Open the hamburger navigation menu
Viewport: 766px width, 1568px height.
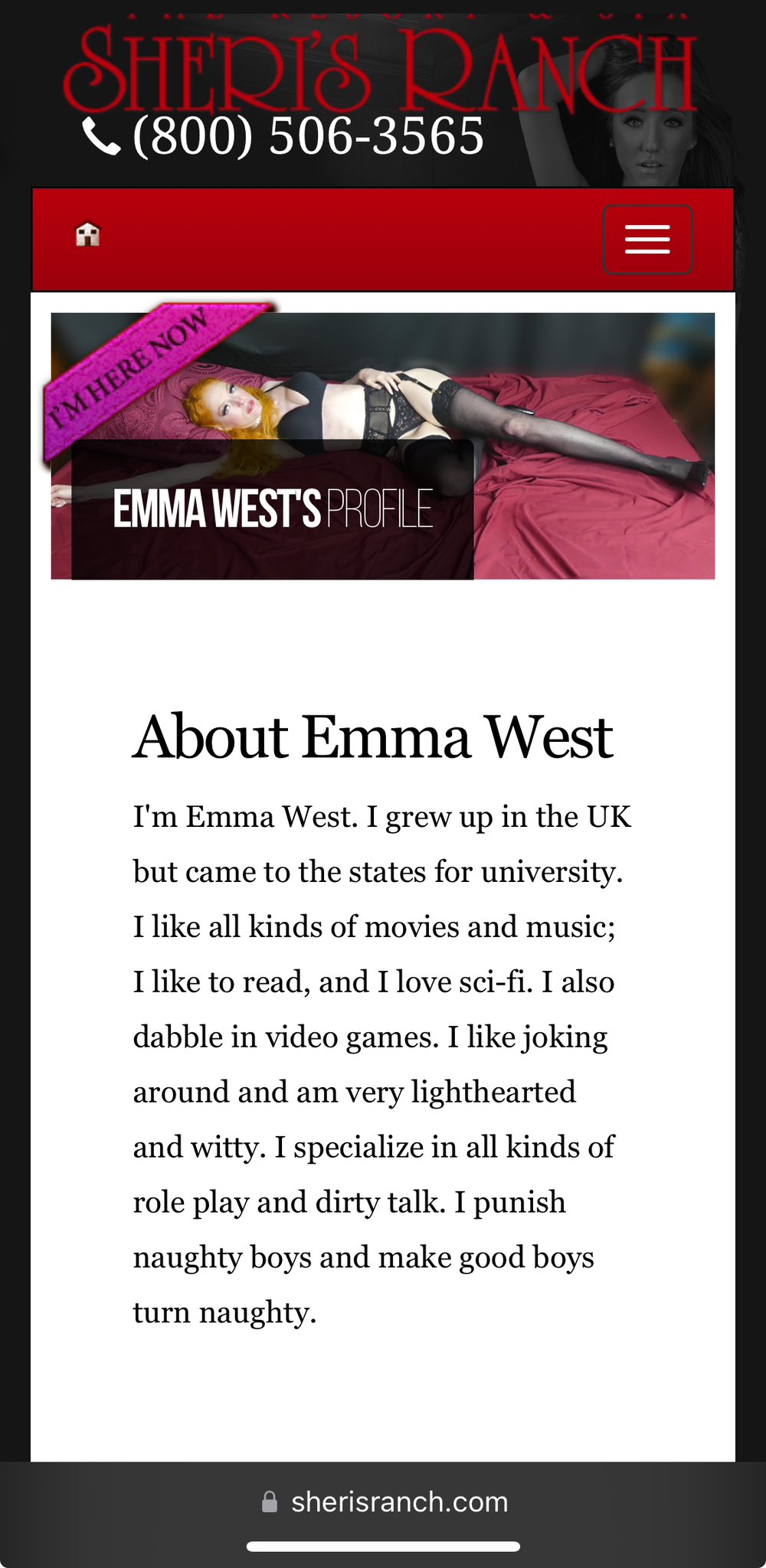pos(647,239)
